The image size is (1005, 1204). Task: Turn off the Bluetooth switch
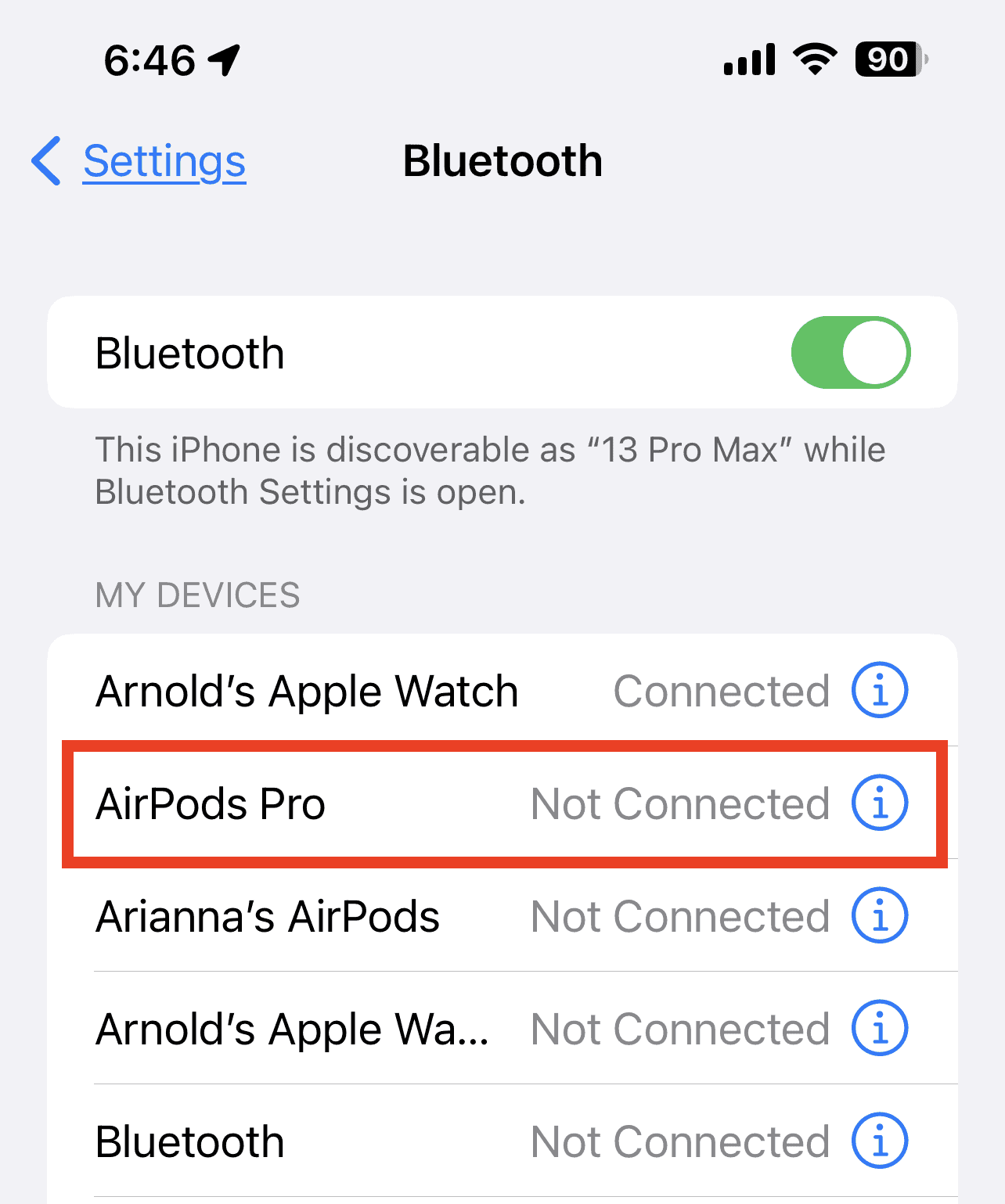point(850,353)
